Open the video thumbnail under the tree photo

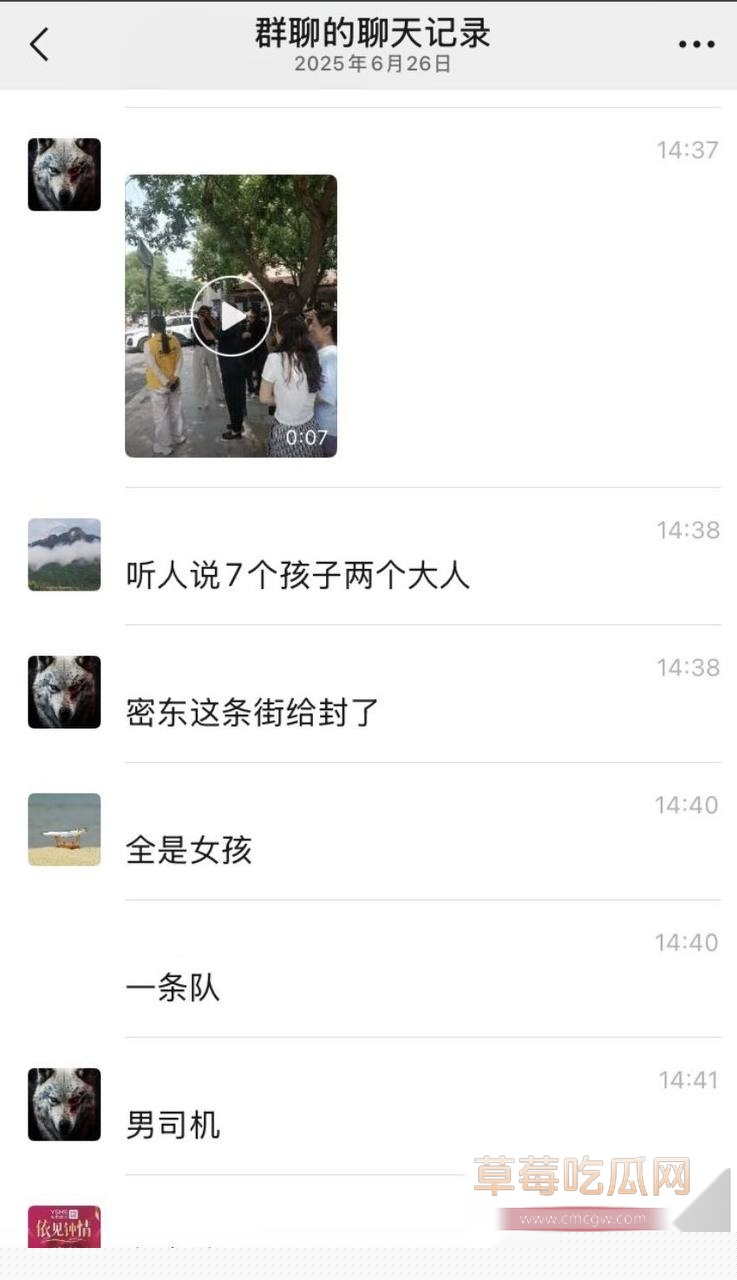coord(231,314)
